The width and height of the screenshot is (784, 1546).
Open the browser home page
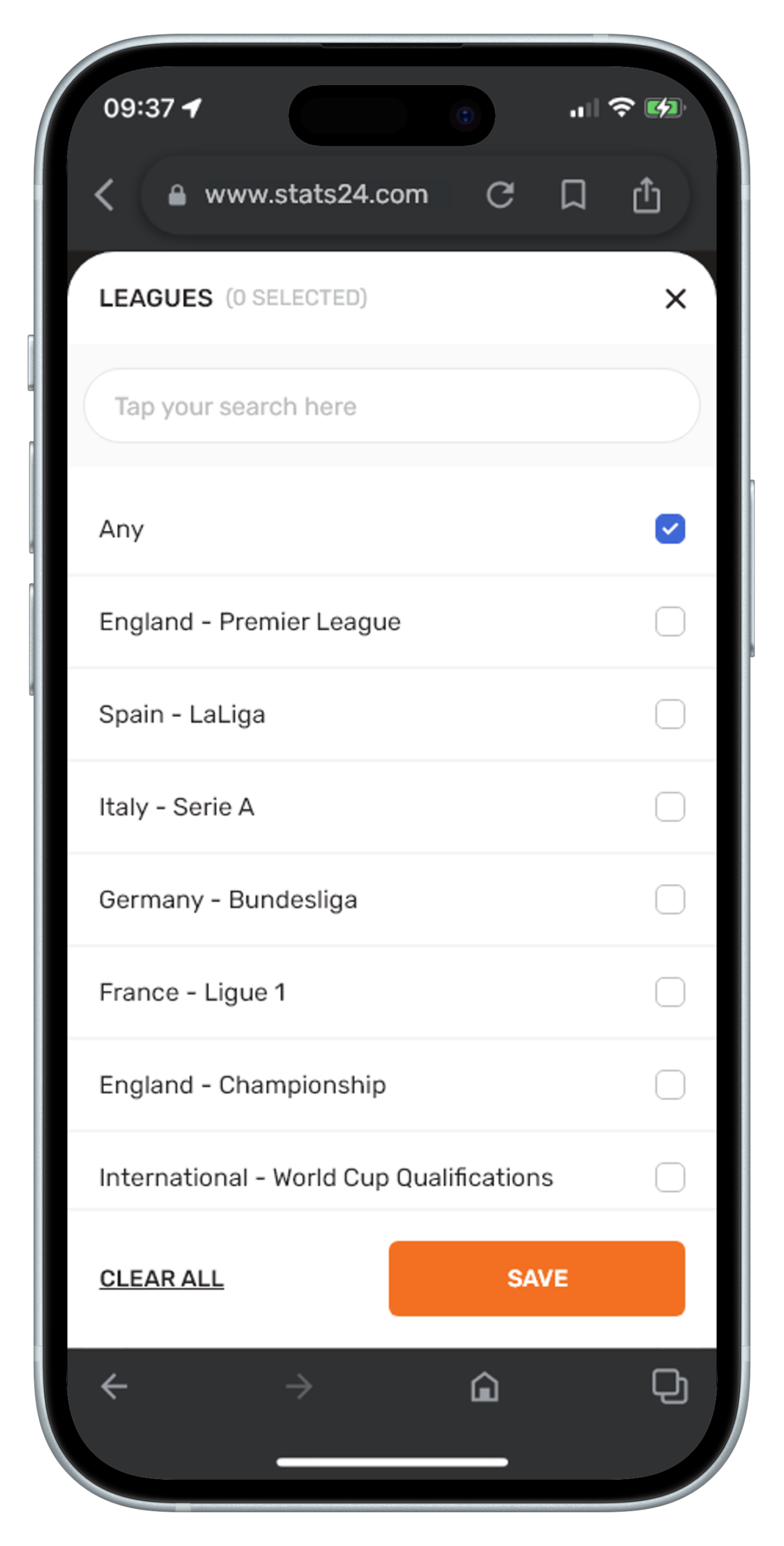(485, 1387)
